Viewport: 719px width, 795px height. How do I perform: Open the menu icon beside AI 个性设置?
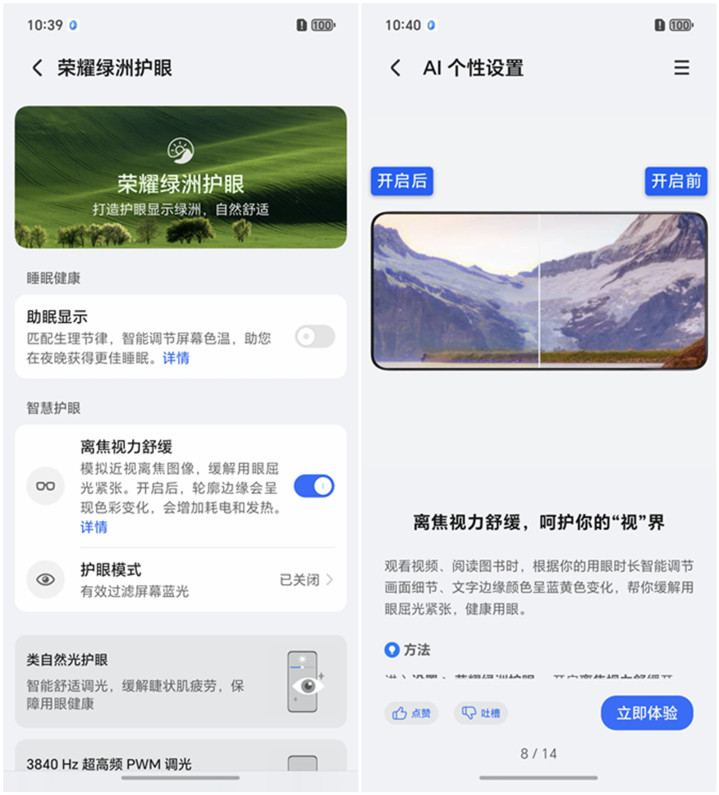[x=681, y=68]
